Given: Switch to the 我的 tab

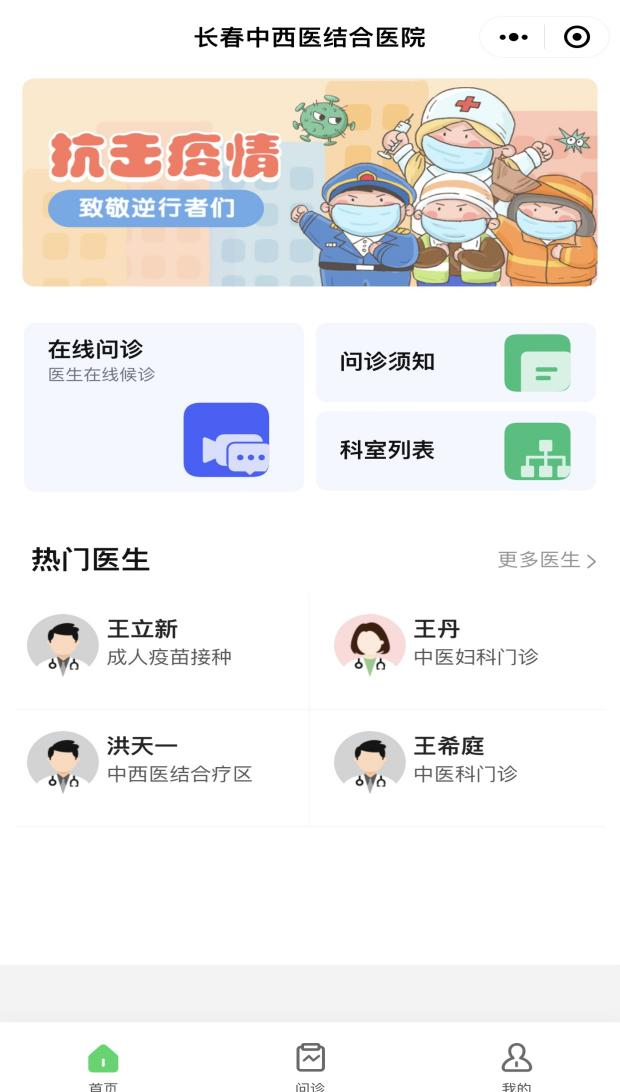Looking at the screenshot, I should 516,1065.
